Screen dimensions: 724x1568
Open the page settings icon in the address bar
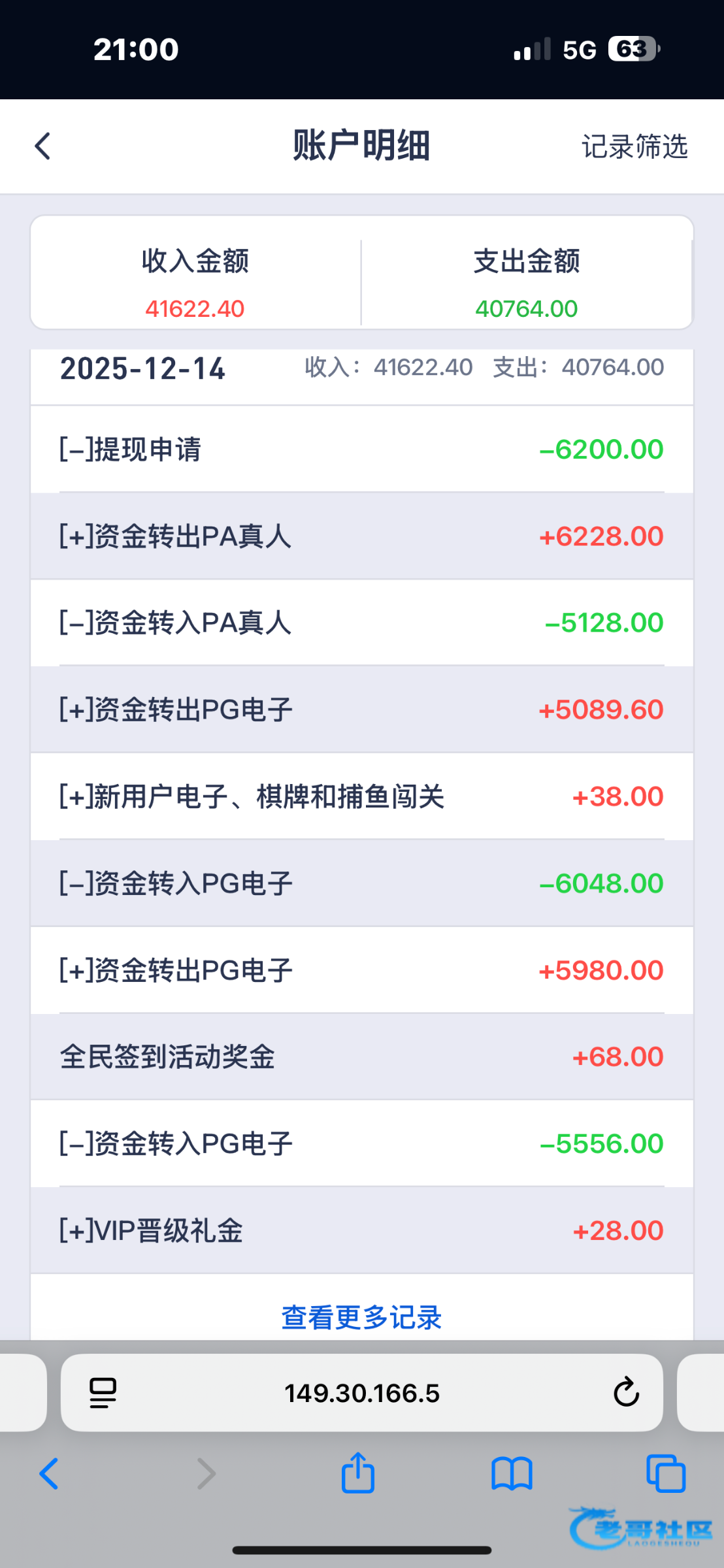[103, 1393]
